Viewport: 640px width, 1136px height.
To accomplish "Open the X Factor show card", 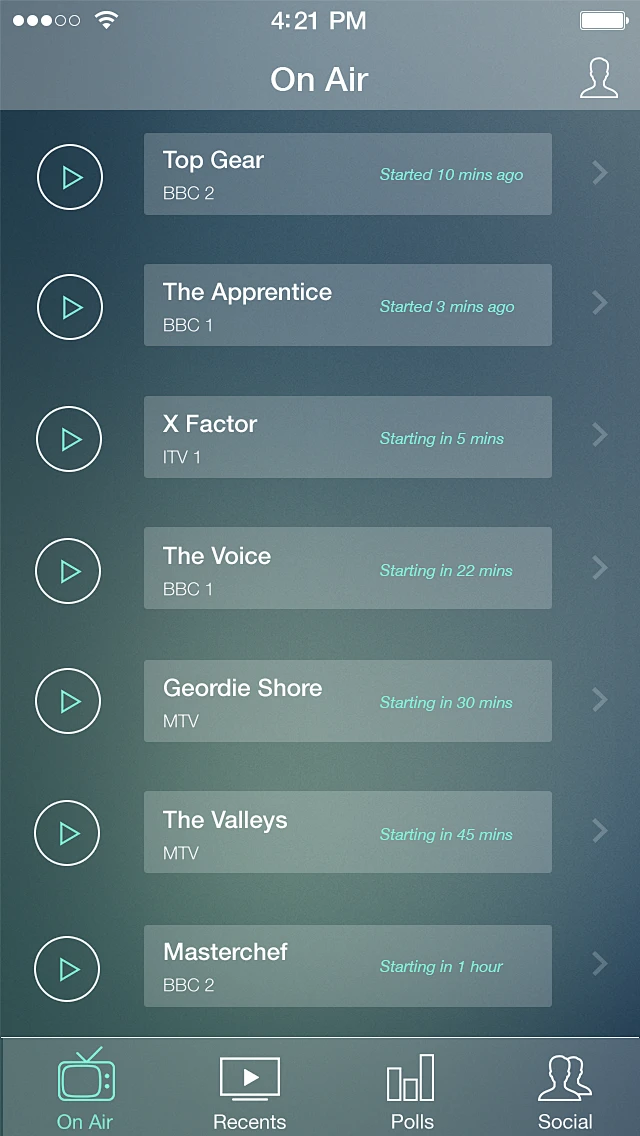I will [347, 437].
